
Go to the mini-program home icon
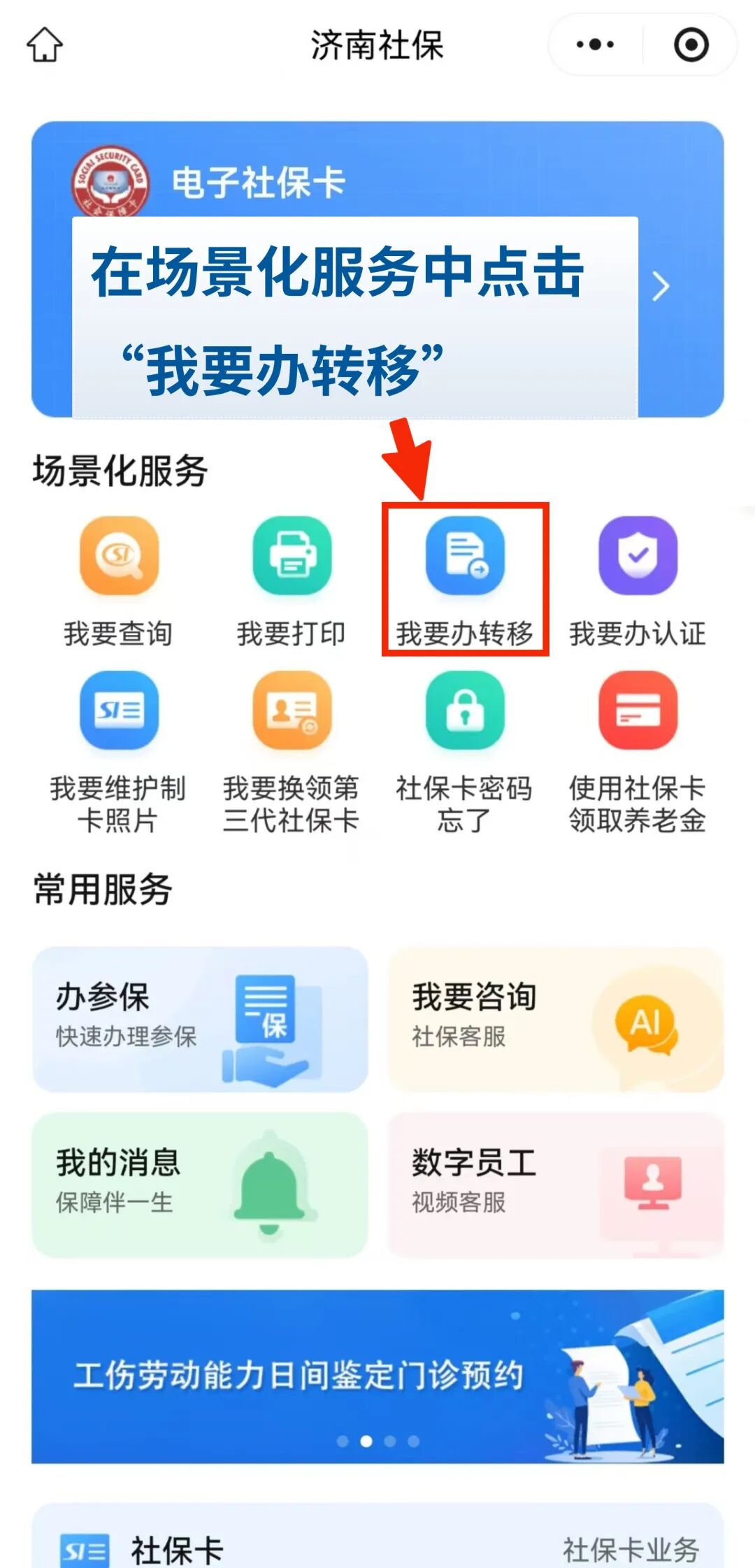pos(45,45)
